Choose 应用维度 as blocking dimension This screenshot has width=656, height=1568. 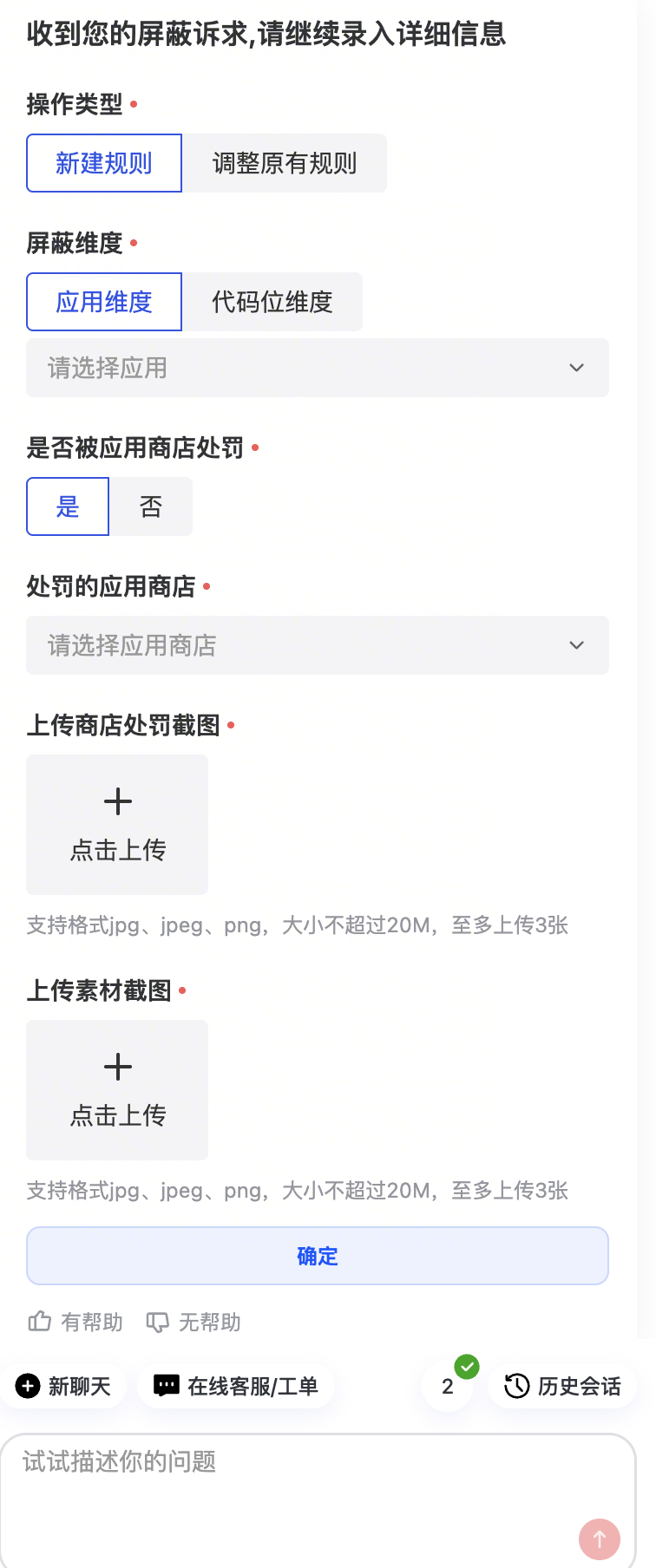[104, 302]
